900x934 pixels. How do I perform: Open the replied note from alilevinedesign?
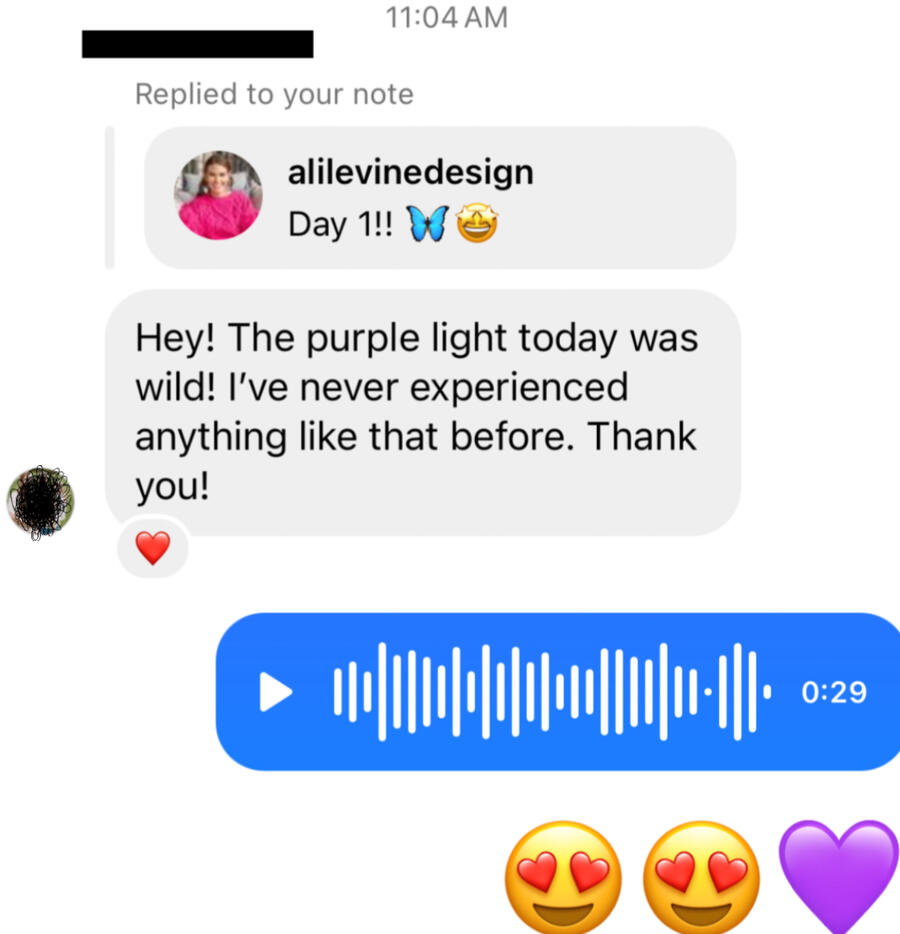click(x=440, y=198)
